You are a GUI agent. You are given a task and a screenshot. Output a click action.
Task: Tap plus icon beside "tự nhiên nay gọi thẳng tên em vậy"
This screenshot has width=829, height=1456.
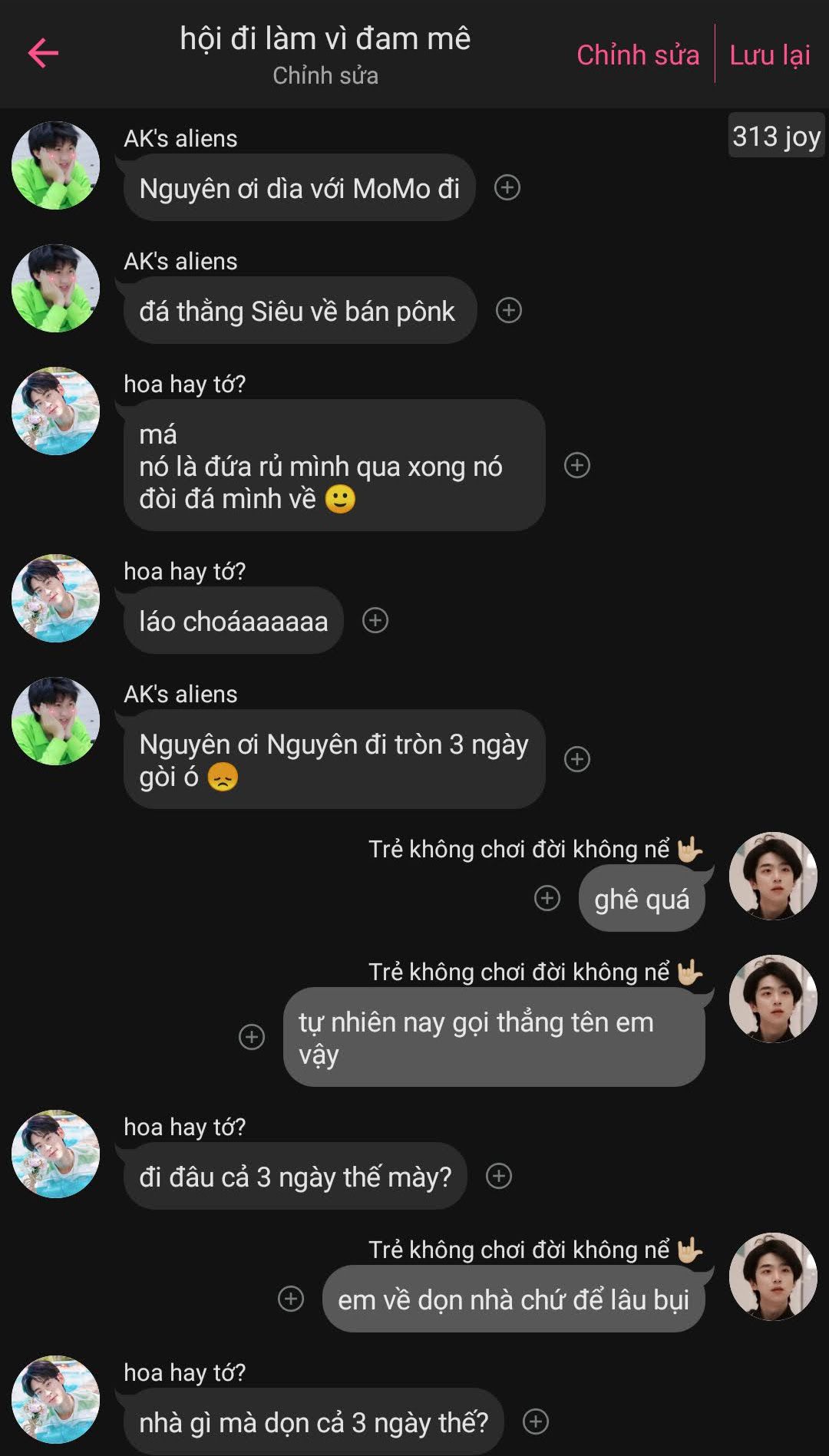click(252, 1037)
